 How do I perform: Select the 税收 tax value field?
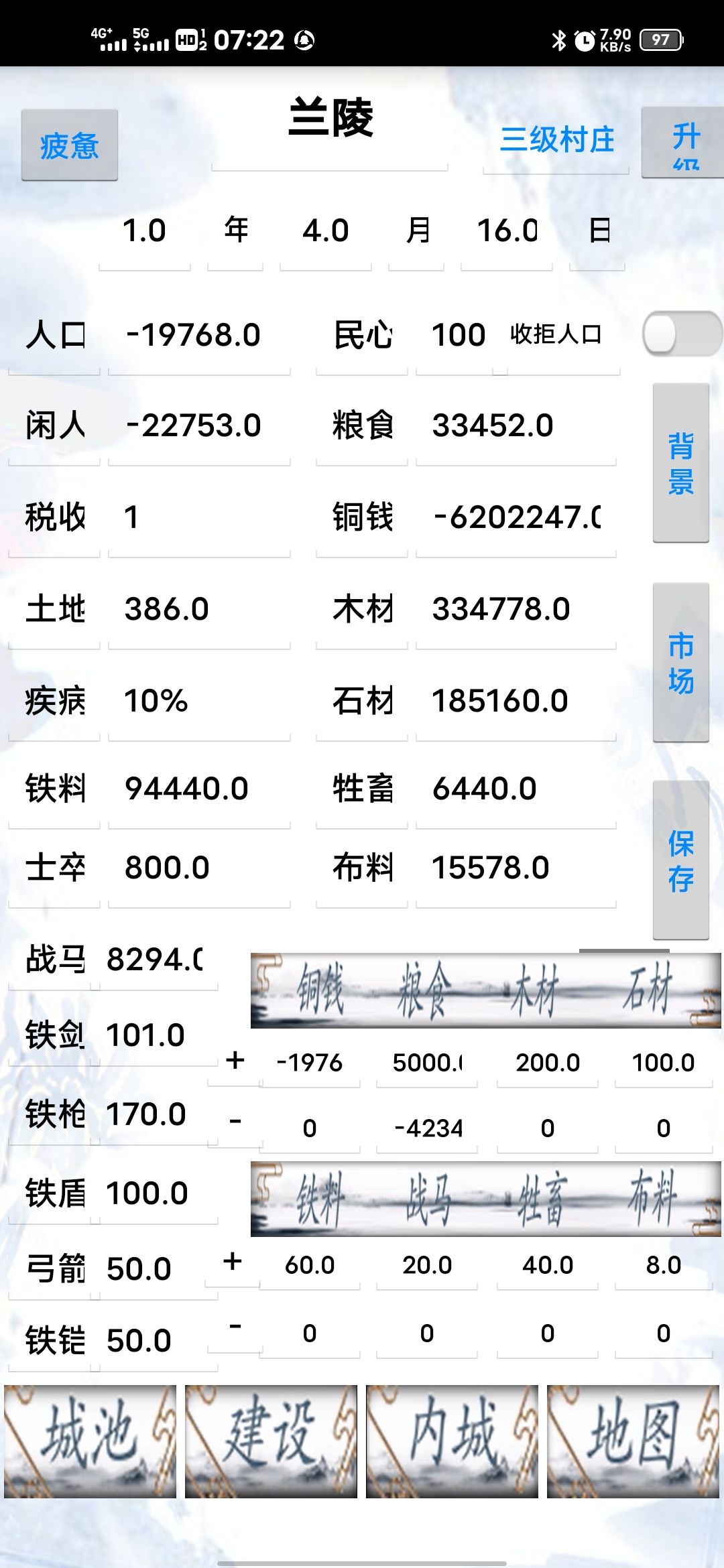tap(198, 517)
